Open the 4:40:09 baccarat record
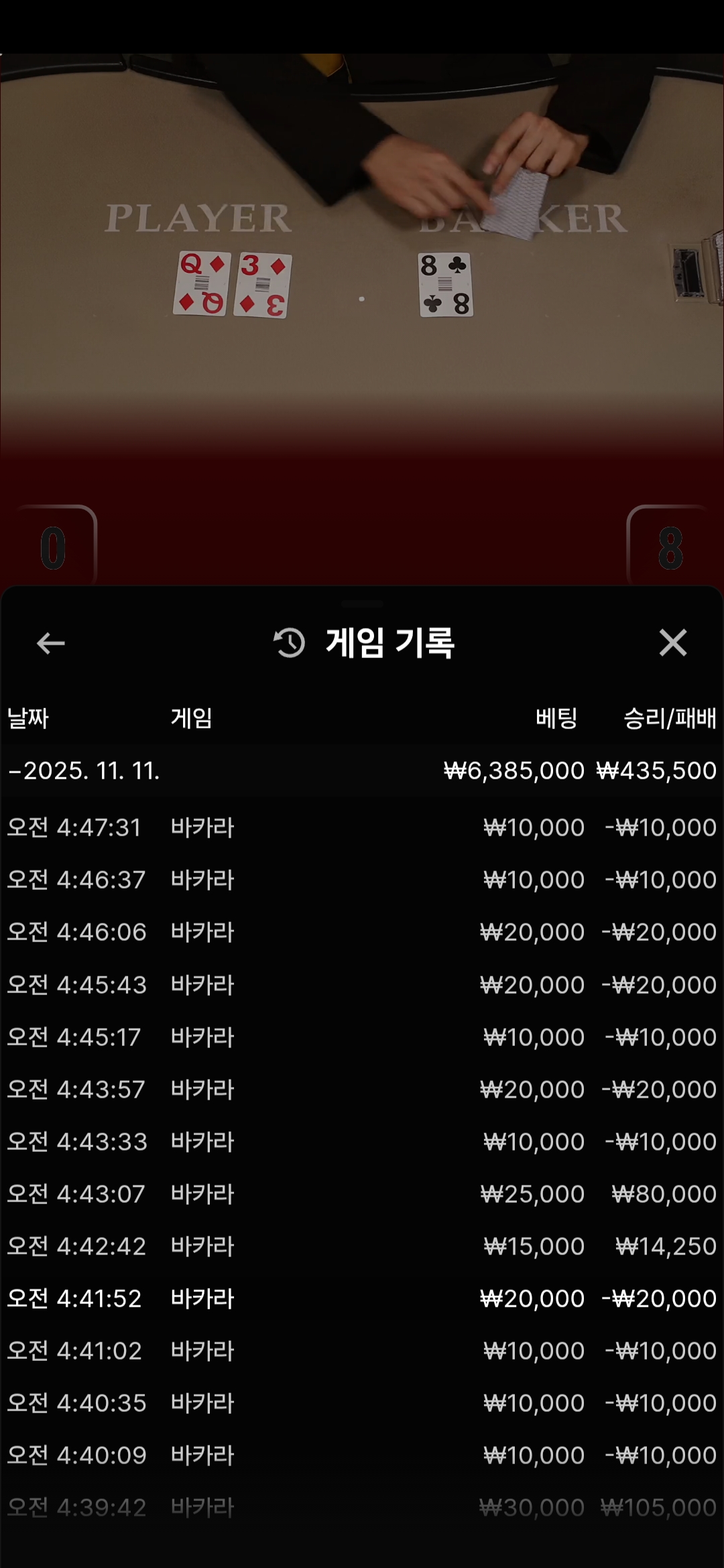Screen dimensions: 724x1568 (x=362, y=1455)
